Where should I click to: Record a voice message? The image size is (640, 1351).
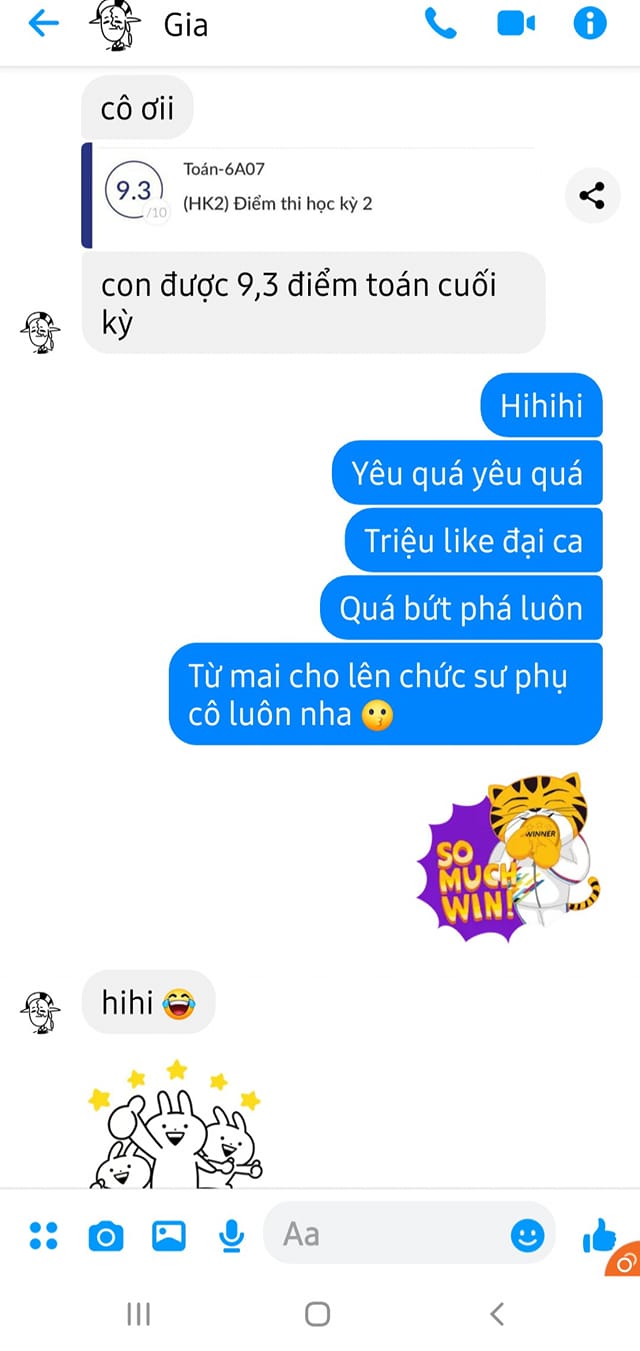[x=231, y=1237]
